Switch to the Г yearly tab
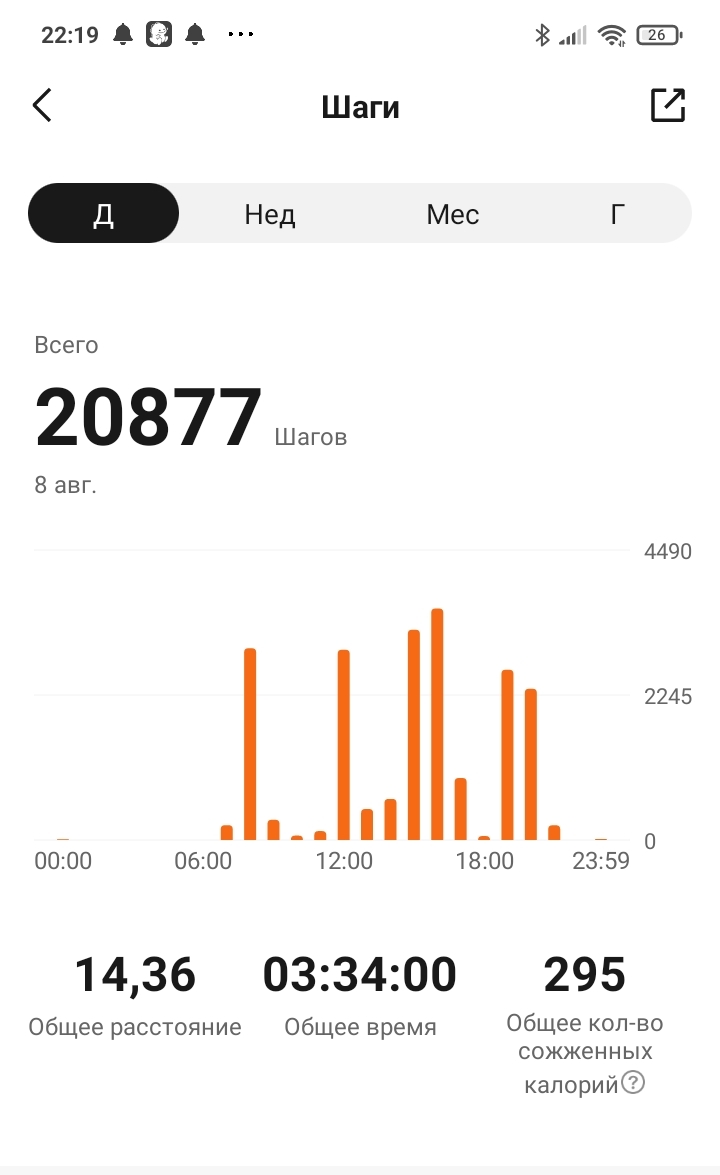Screen dimensions: 720x1175 (618, 214)
